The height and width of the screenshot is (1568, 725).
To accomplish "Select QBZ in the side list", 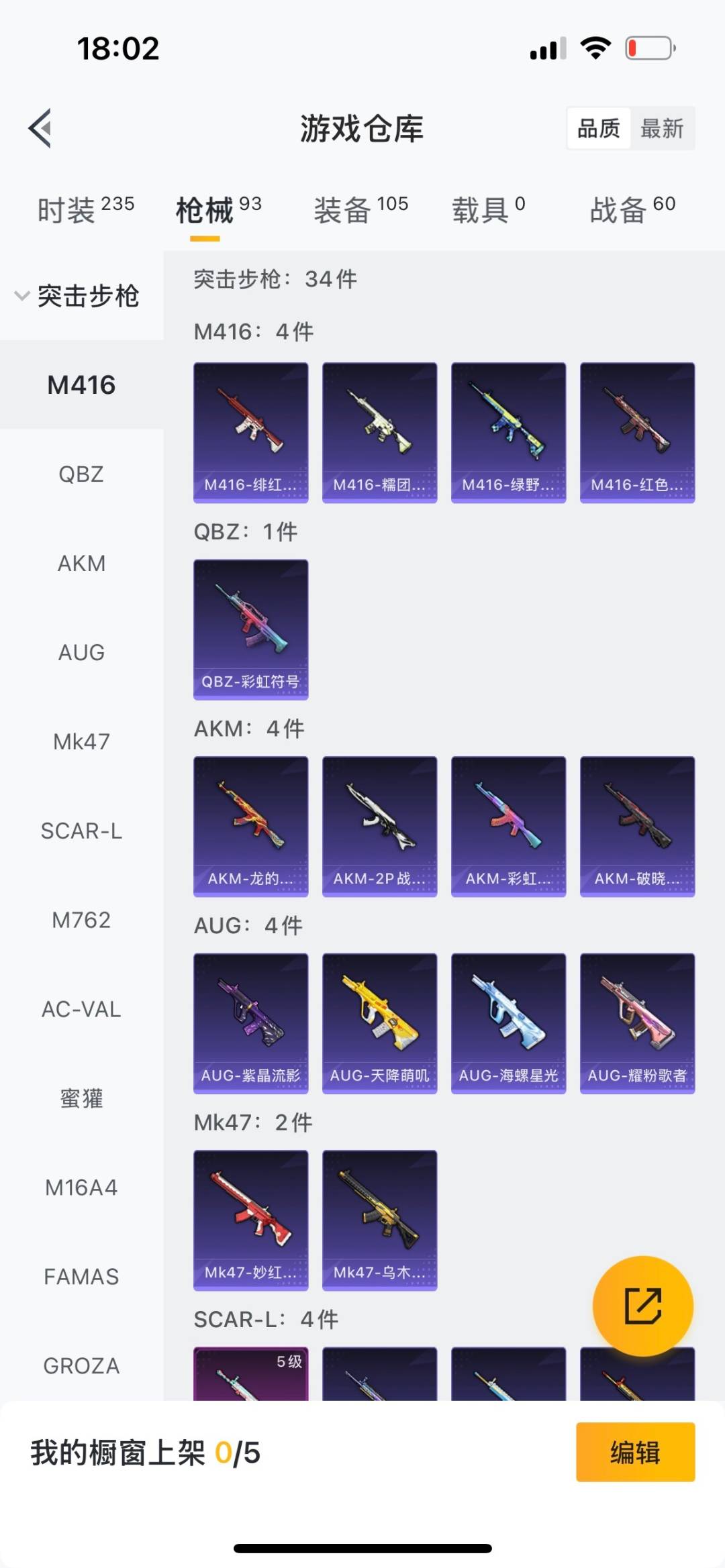I will coord(81,474).
